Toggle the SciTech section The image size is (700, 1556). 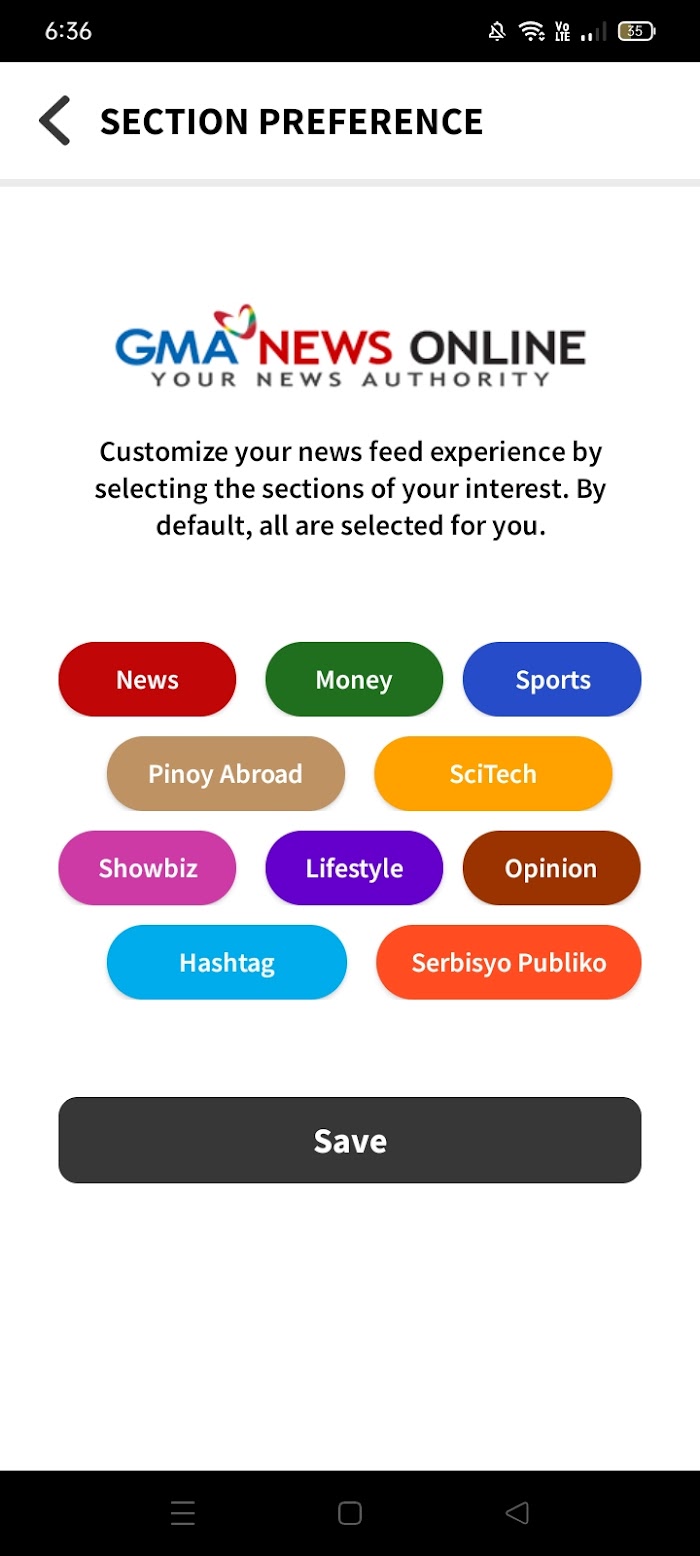(493, 774)
